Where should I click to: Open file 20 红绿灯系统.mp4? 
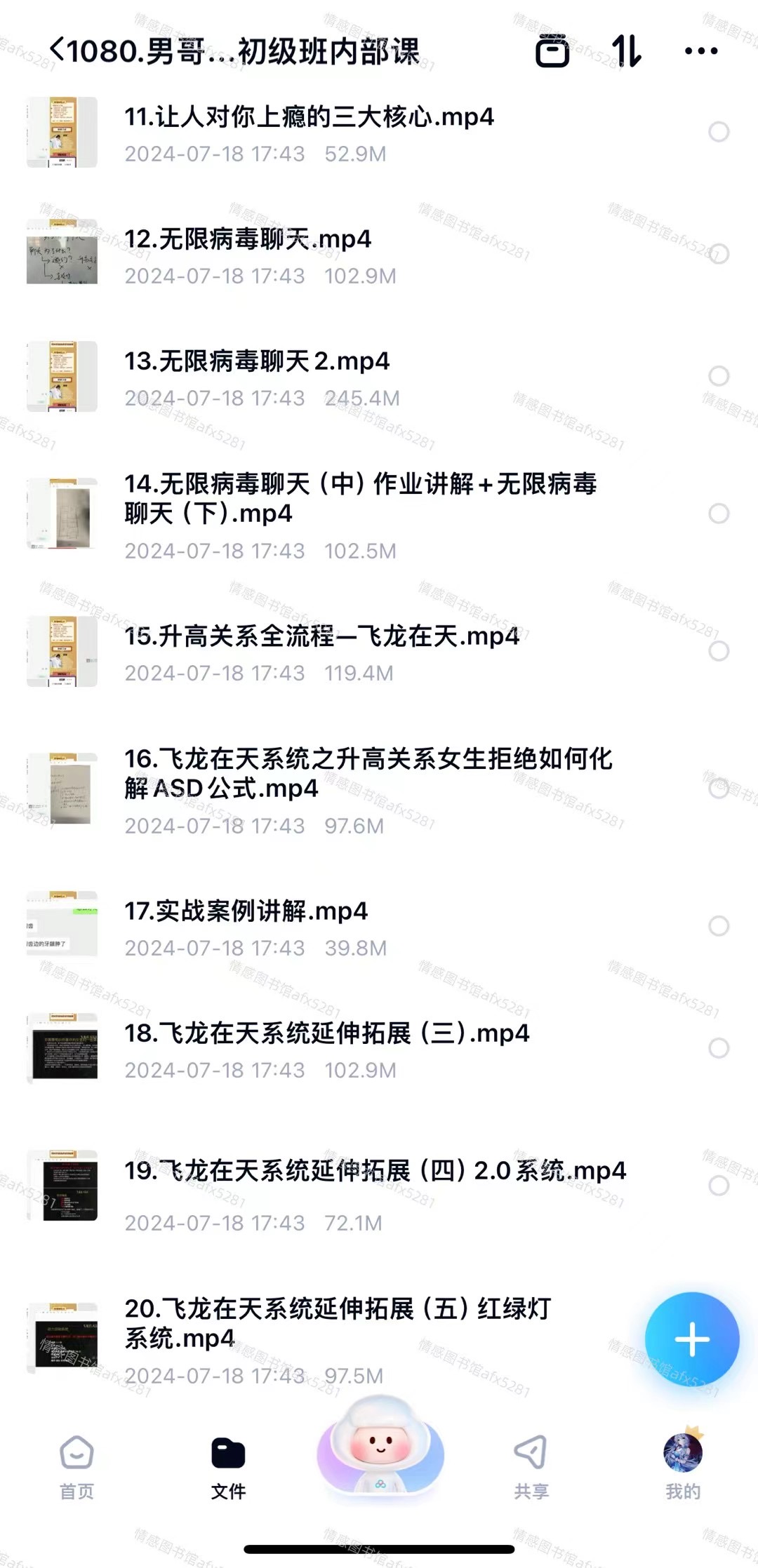(337, 1323)
